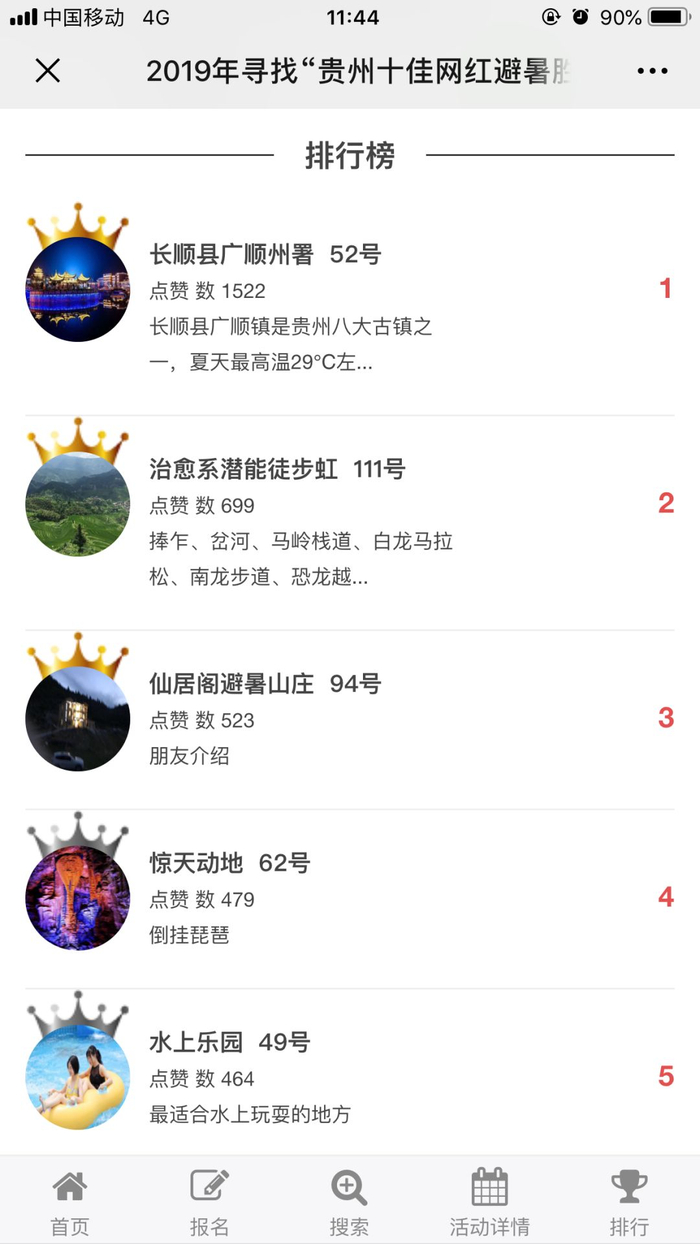Switch to the 活动详情 tab
The height and width of the screenshot is (1244, 700).
(490, 1202)
